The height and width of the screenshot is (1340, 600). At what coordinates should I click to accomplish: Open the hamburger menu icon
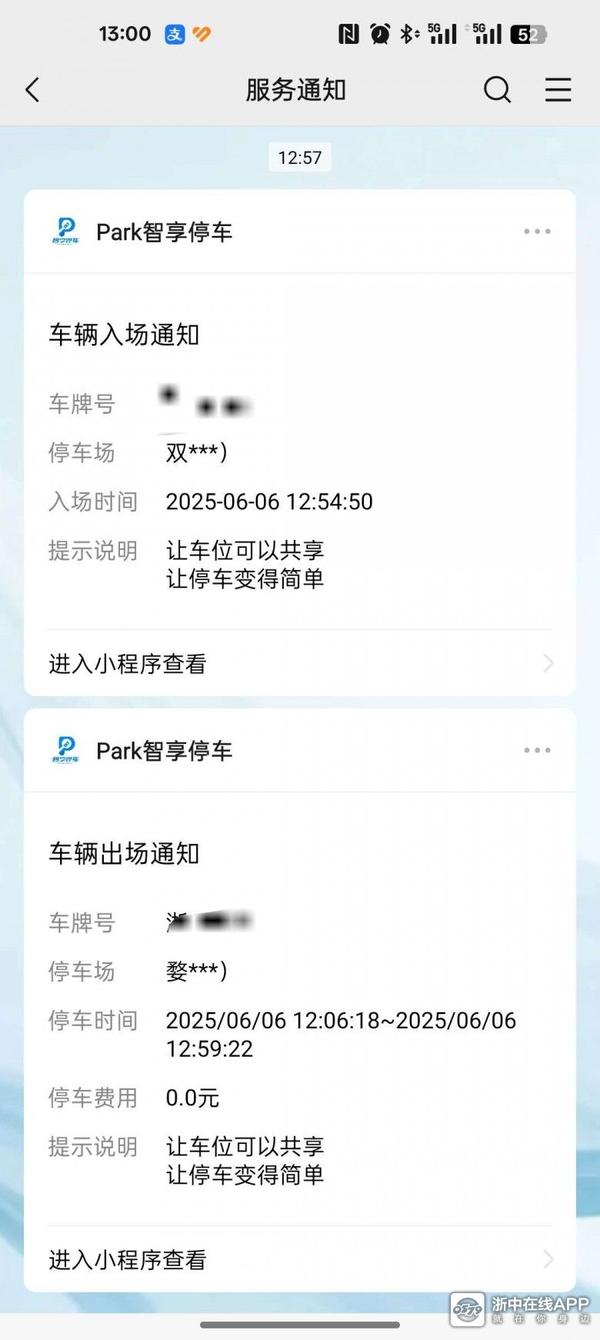(558, 90)
